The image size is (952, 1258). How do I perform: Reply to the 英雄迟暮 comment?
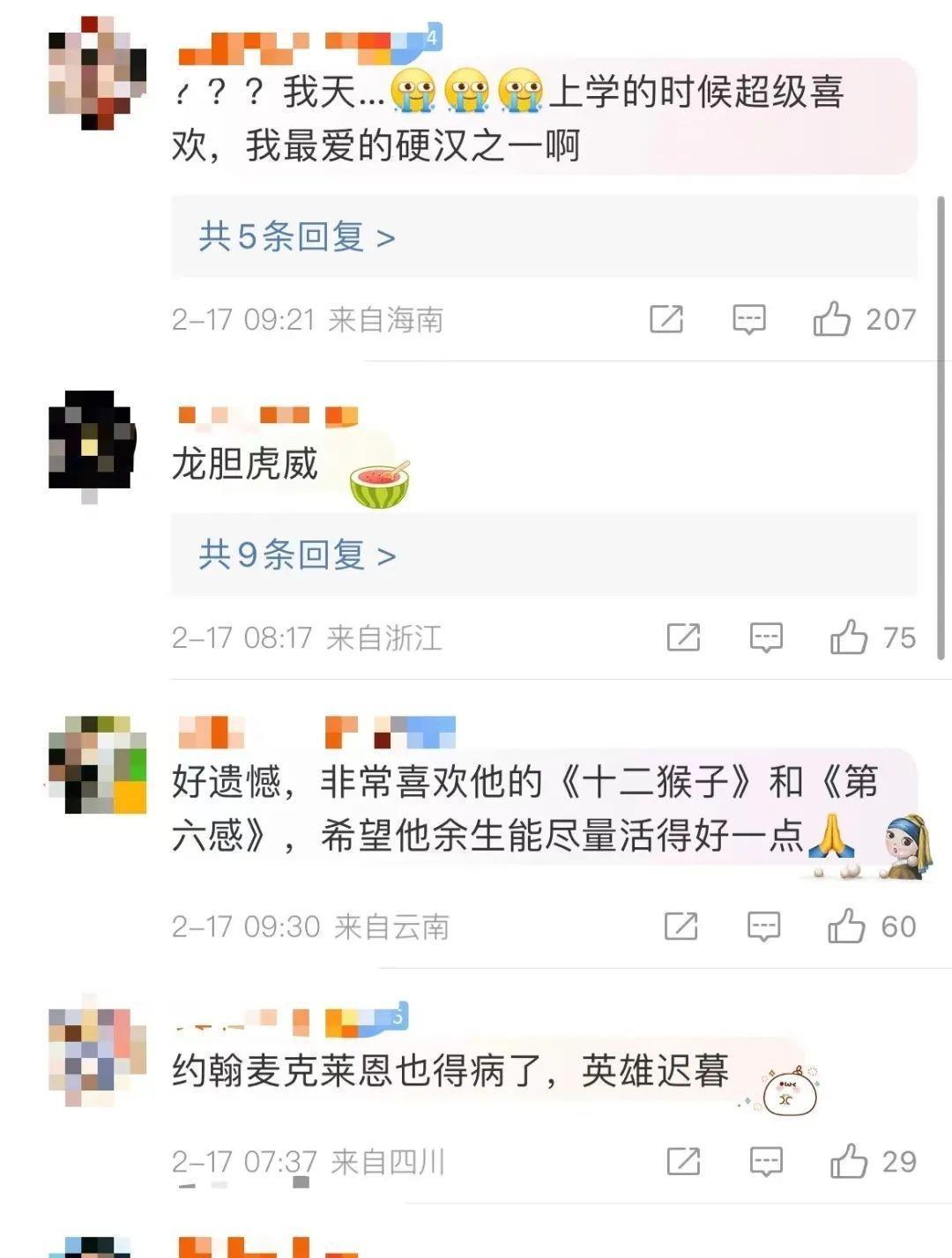click(766, 1162)
